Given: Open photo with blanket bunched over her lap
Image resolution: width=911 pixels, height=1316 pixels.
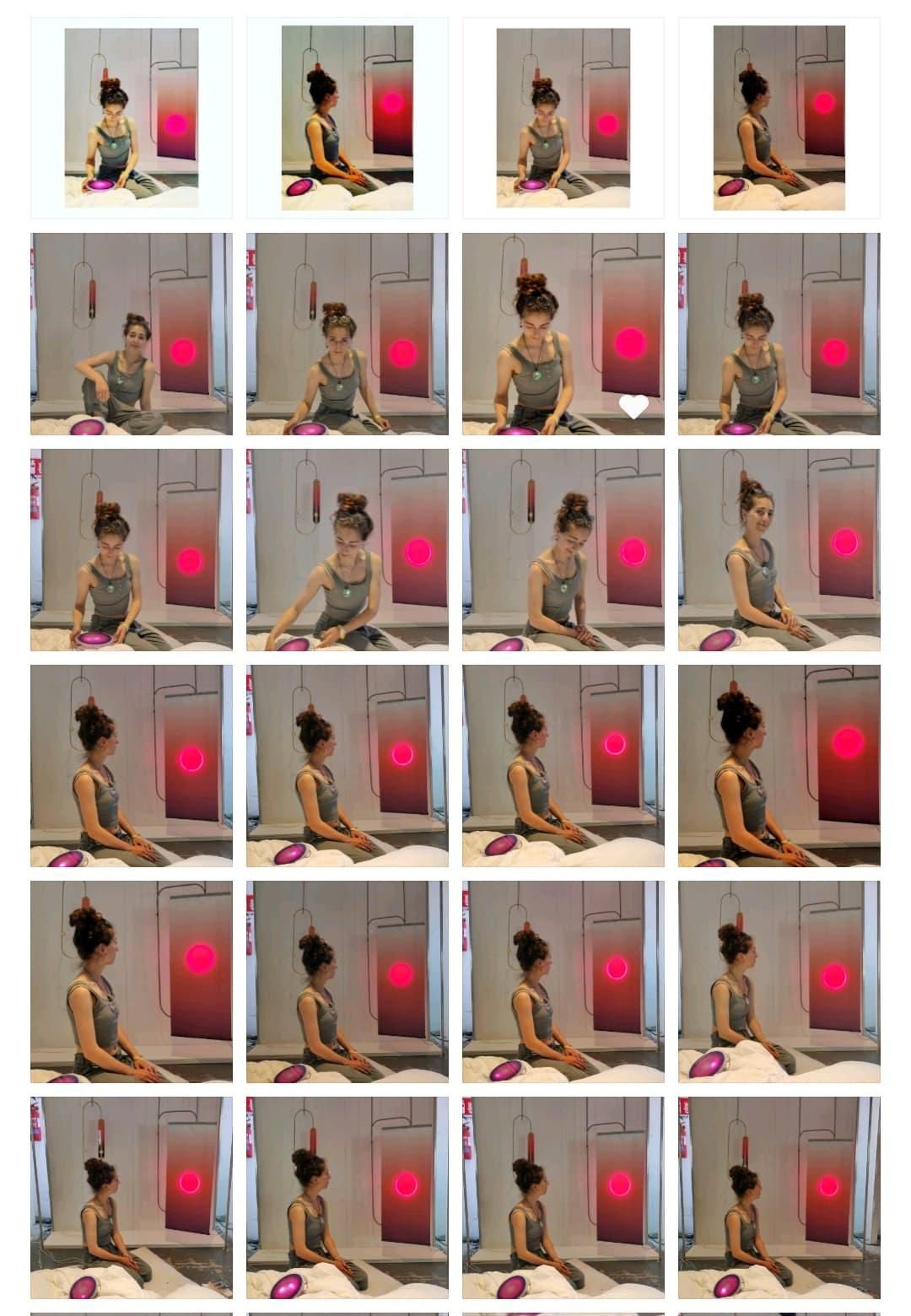Looking at the screenshot, I should point(779,982).
